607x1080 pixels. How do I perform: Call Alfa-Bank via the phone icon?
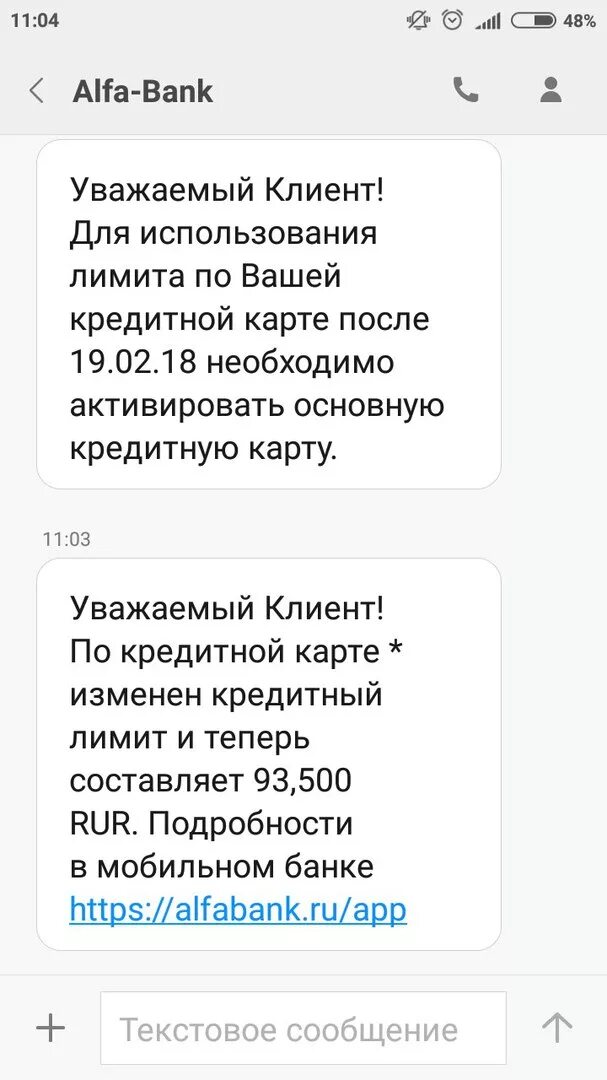[465, 90]
